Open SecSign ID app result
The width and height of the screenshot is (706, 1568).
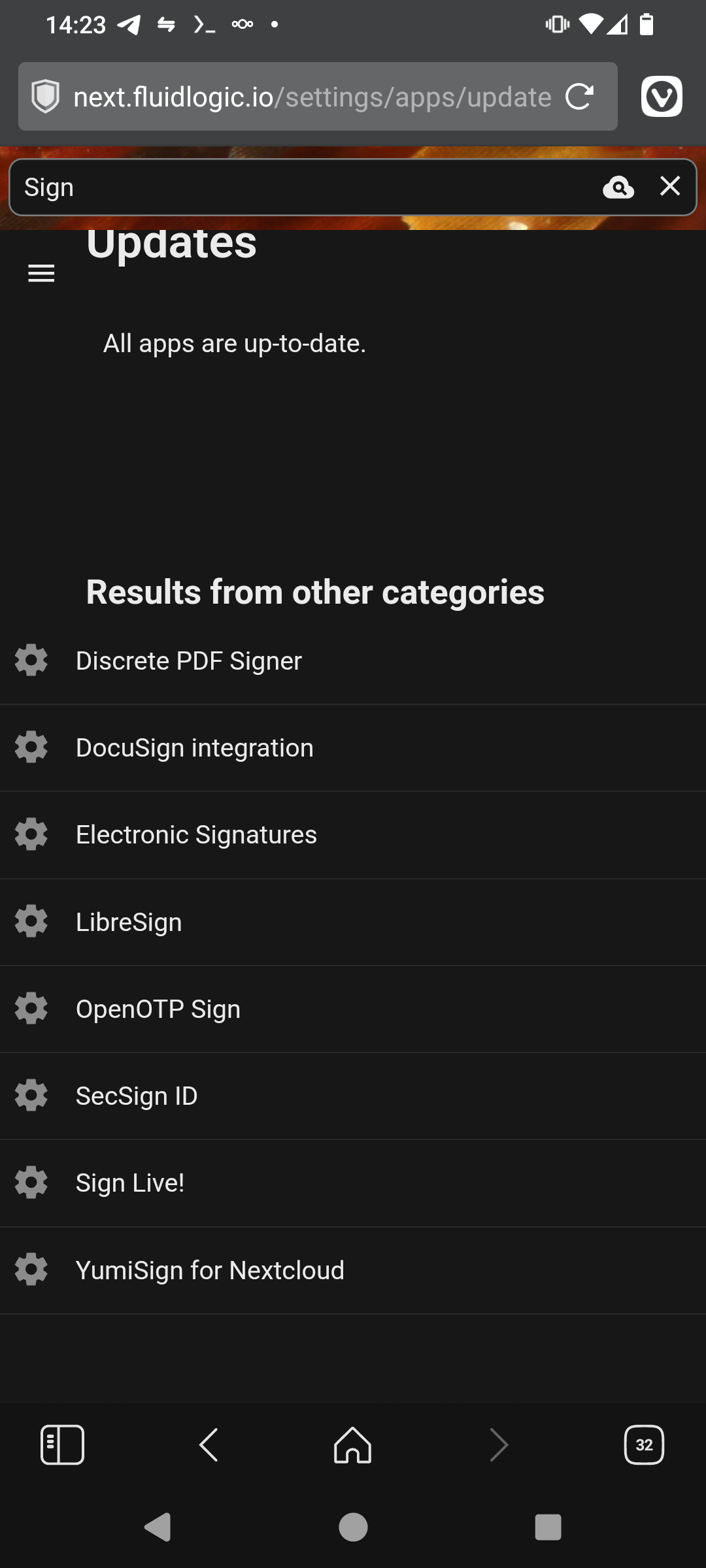click(137, 1096)
